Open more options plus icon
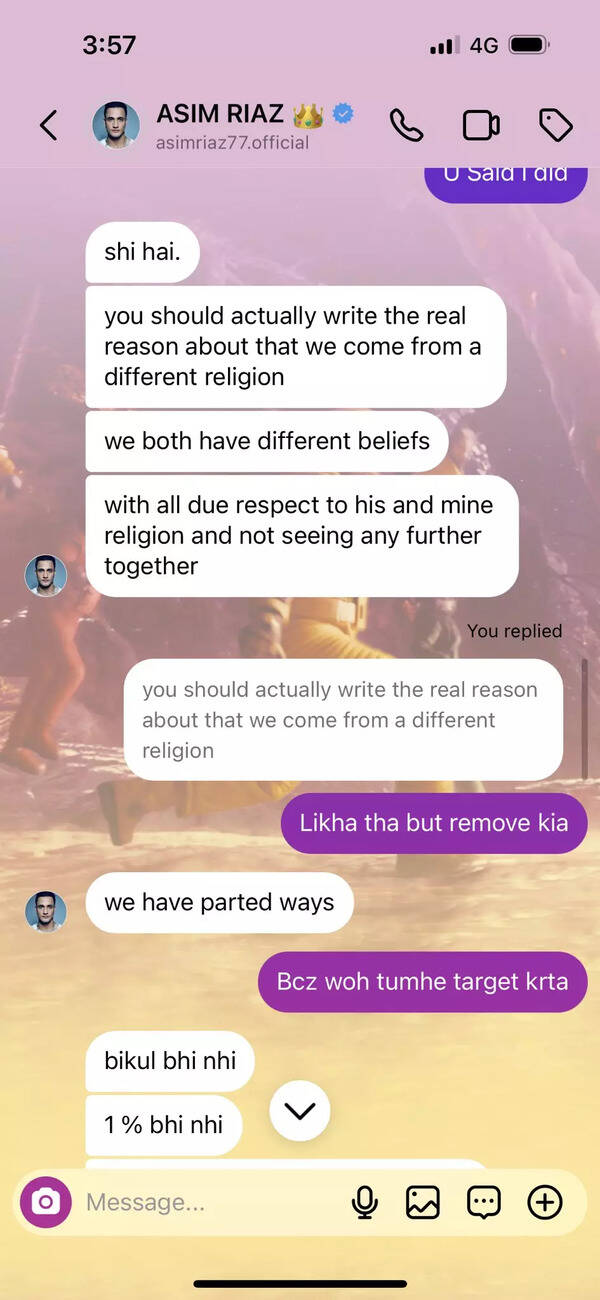 (545, 1202)
